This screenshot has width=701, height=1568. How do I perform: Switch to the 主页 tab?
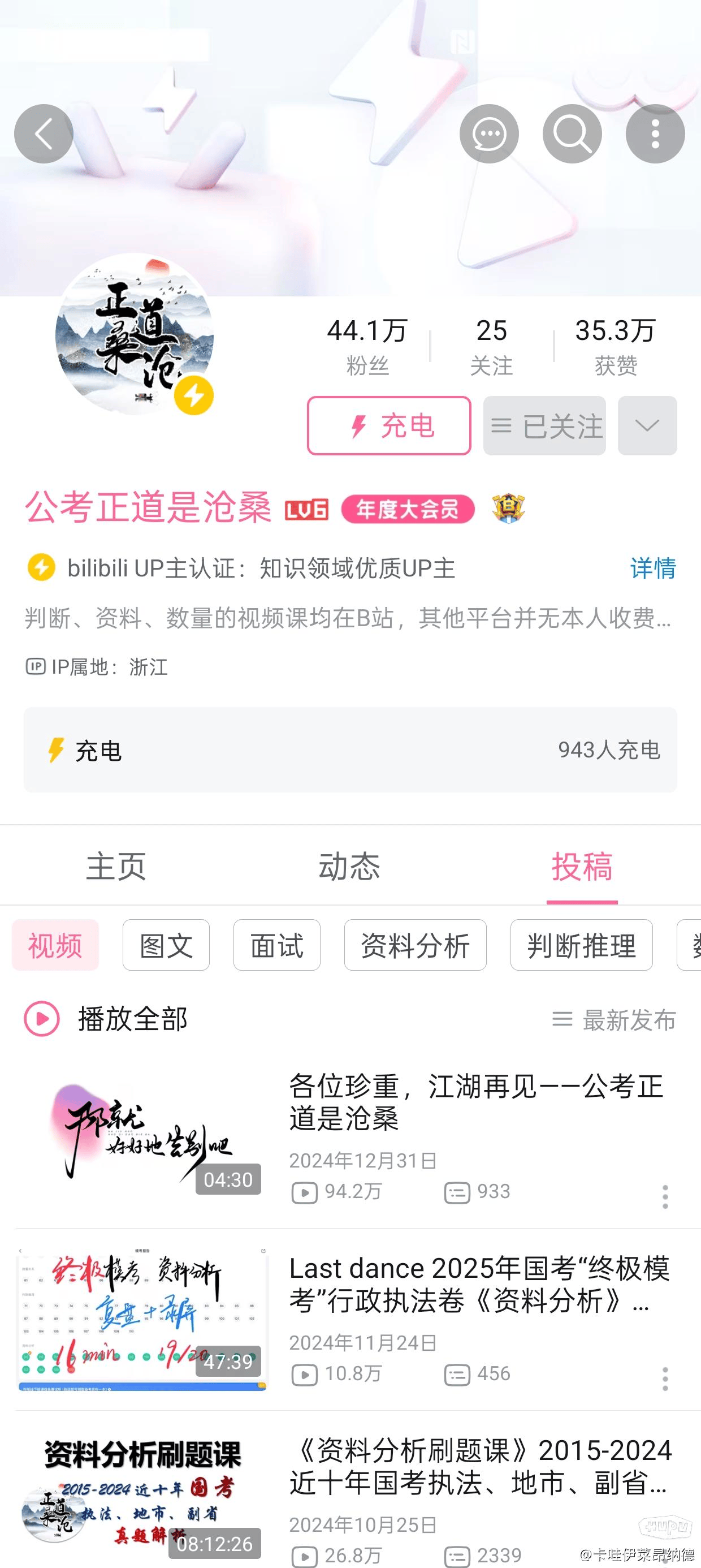point(116,865)
